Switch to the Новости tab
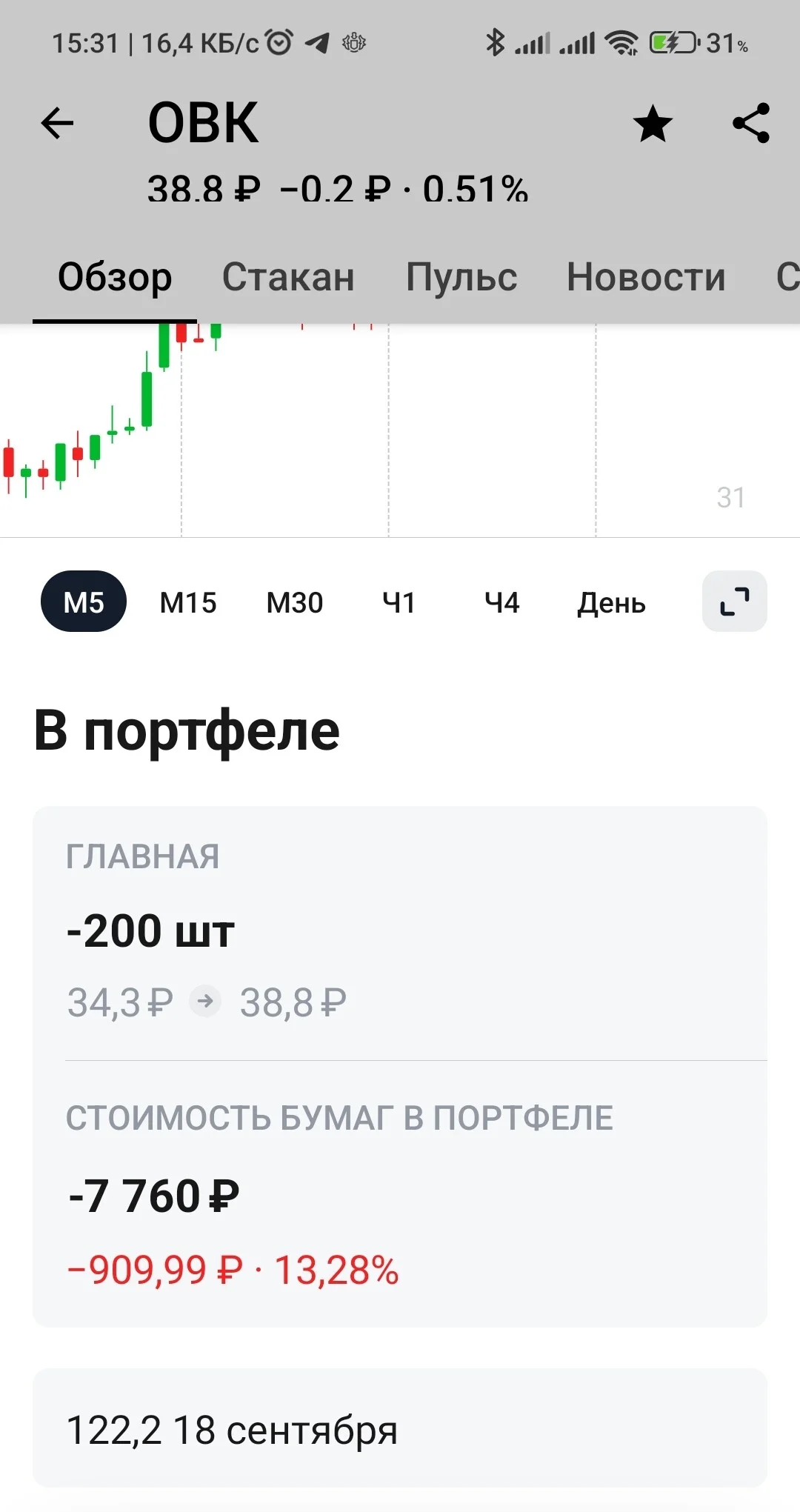 [646, 277]
